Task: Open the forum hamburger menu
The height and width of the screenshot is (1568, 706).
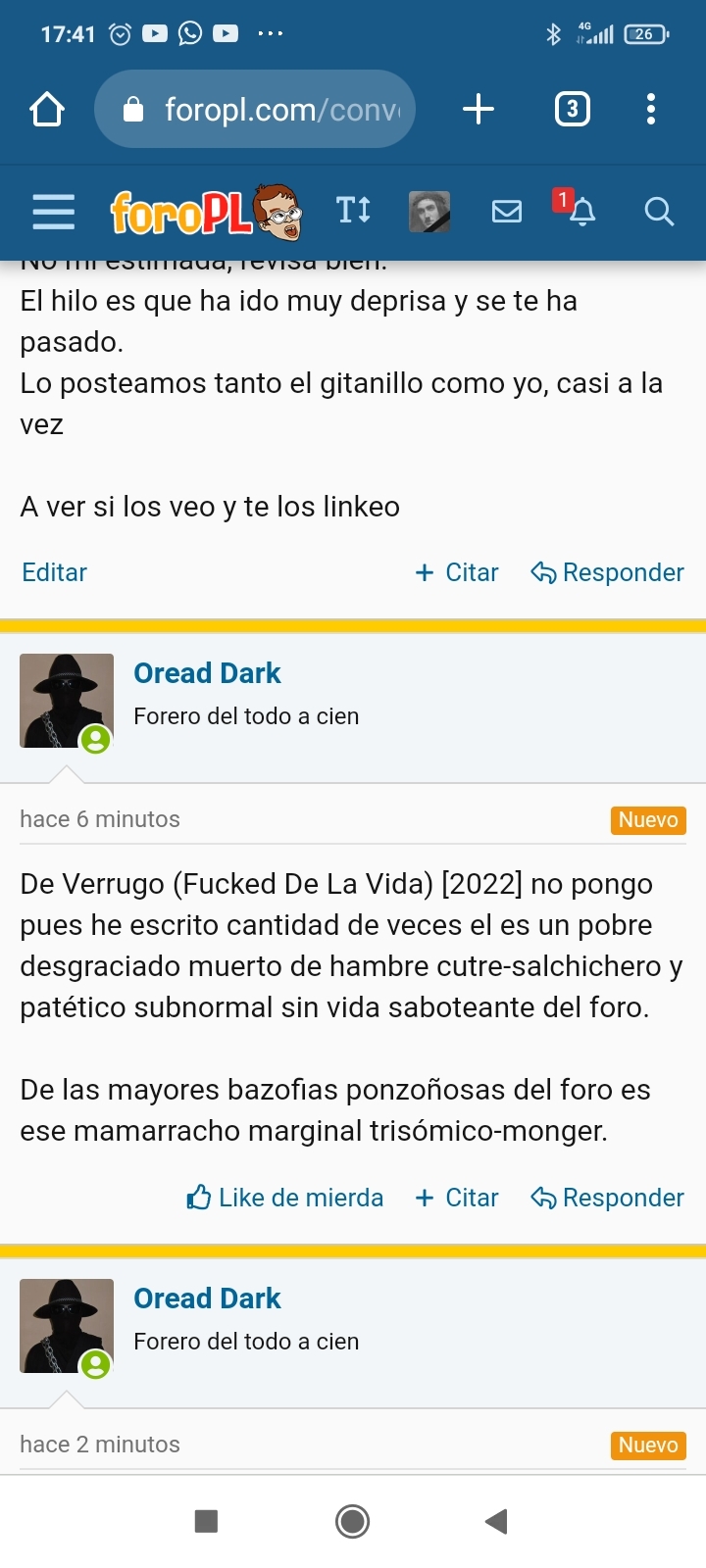Action: 53,211
